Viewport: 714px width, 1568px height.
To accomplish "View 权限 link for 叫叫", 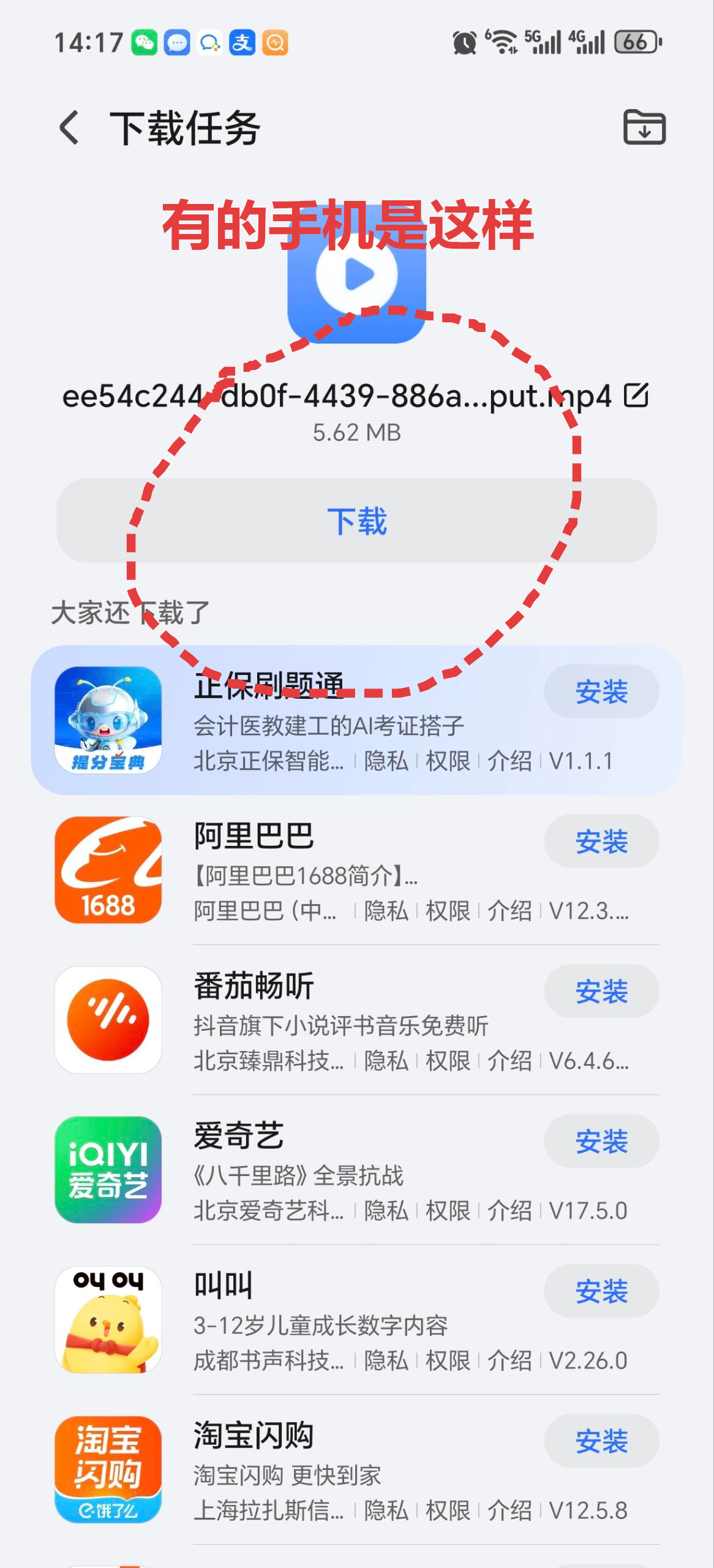I will pyautogui.click(x=448, y=1361).
